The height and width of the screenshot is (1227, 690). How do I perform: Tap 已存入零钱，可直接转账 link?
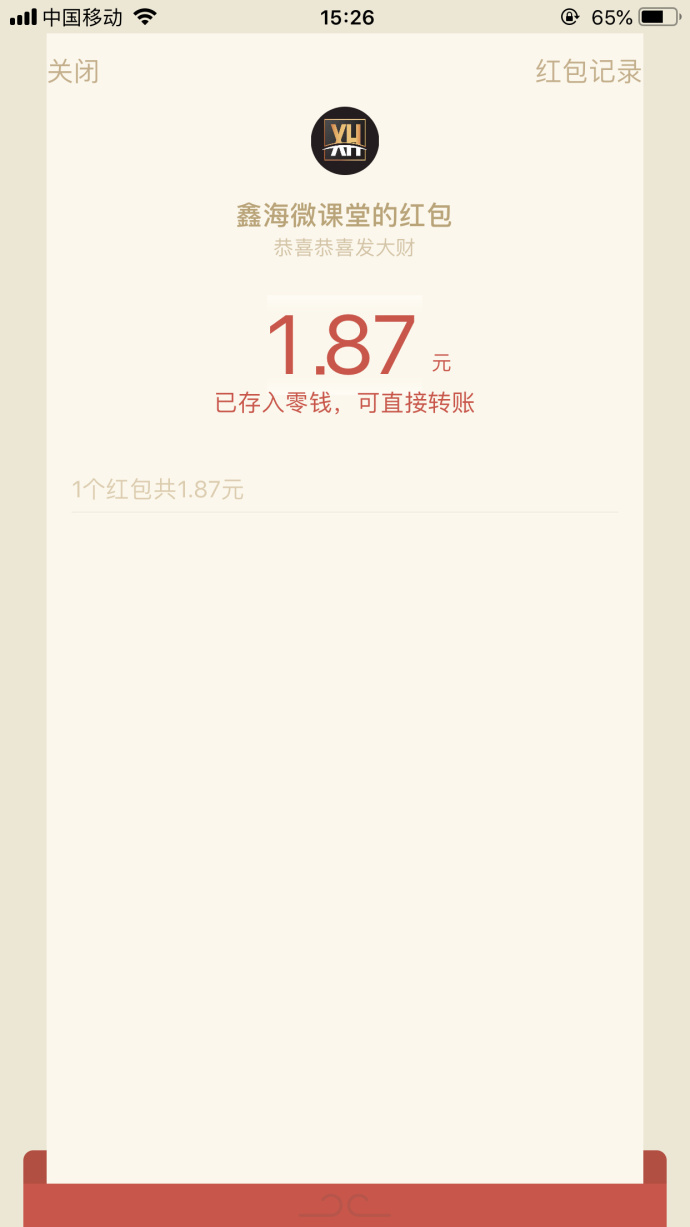tap(345, 403)
